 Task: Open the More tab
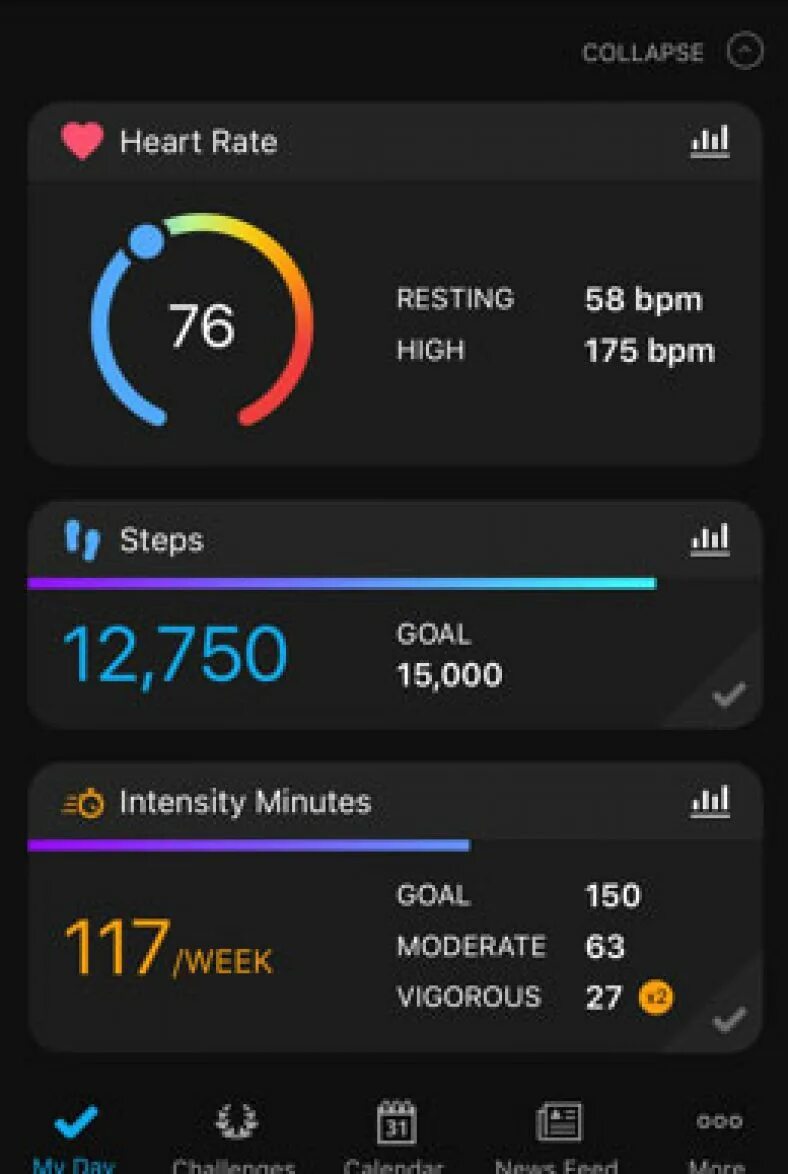718,1135
